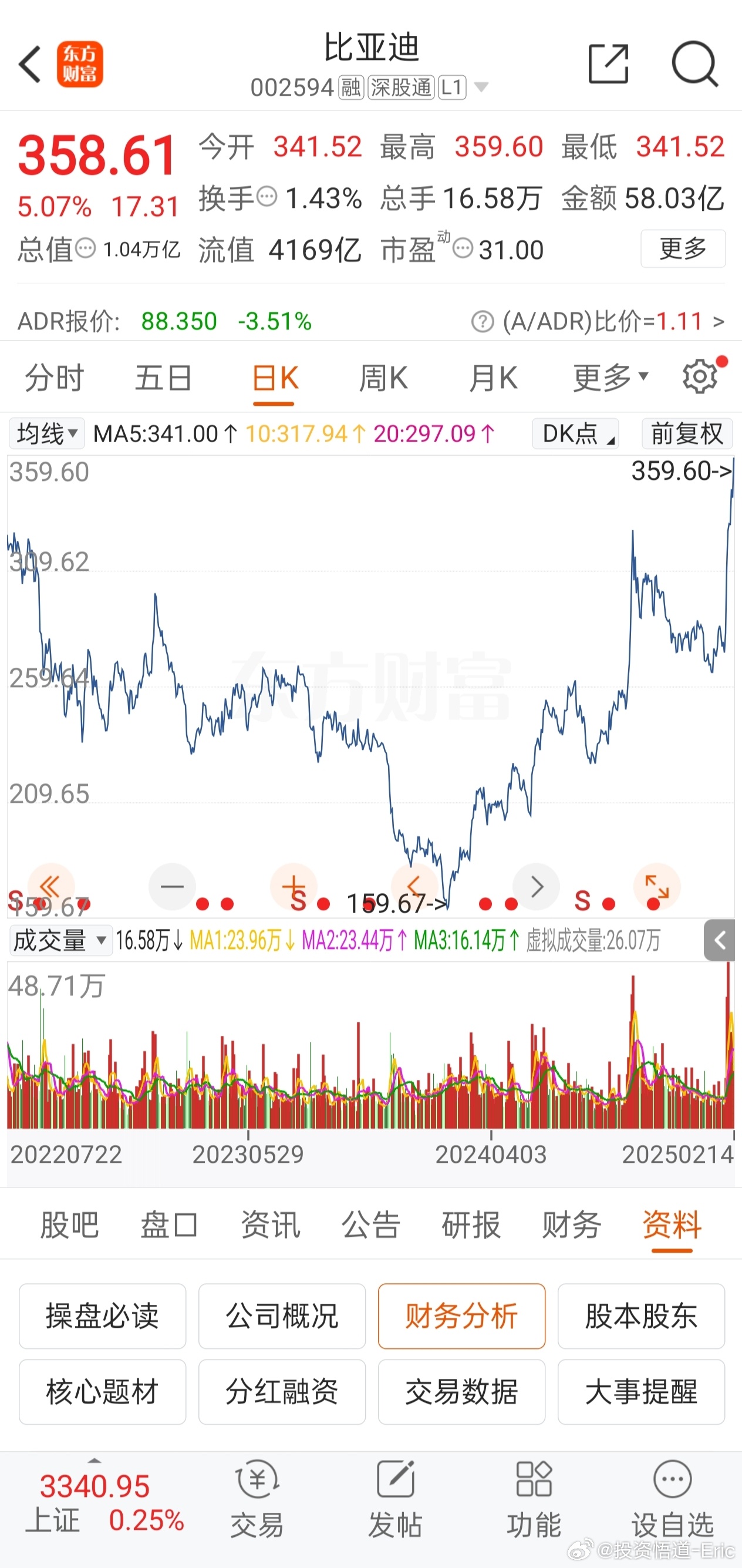Switch to the 五日 chart tab
742x1568 pixels.
coord(163,378)
